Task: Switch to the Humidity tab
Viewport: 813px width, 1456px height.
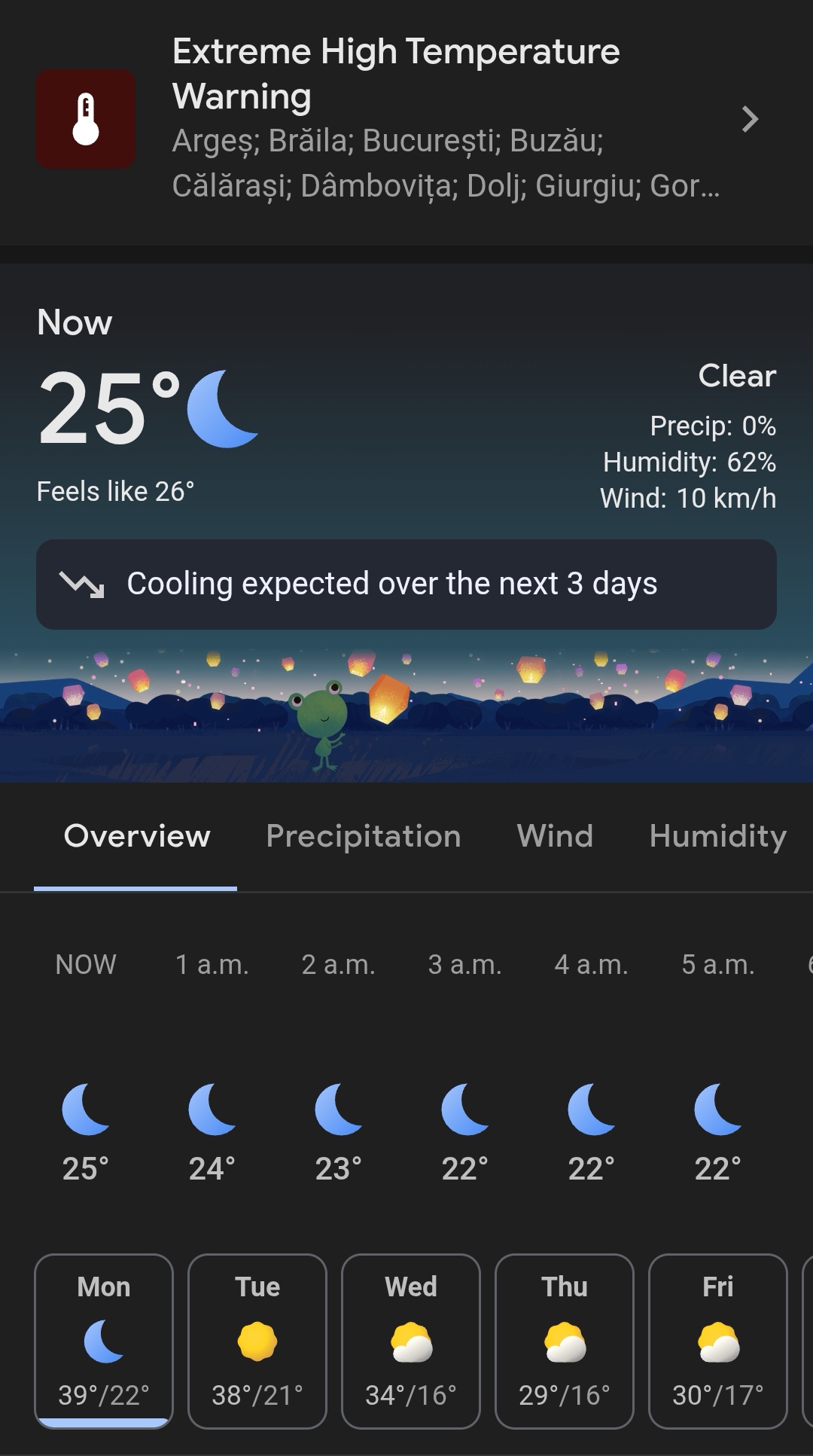Action: pos(717,836)
